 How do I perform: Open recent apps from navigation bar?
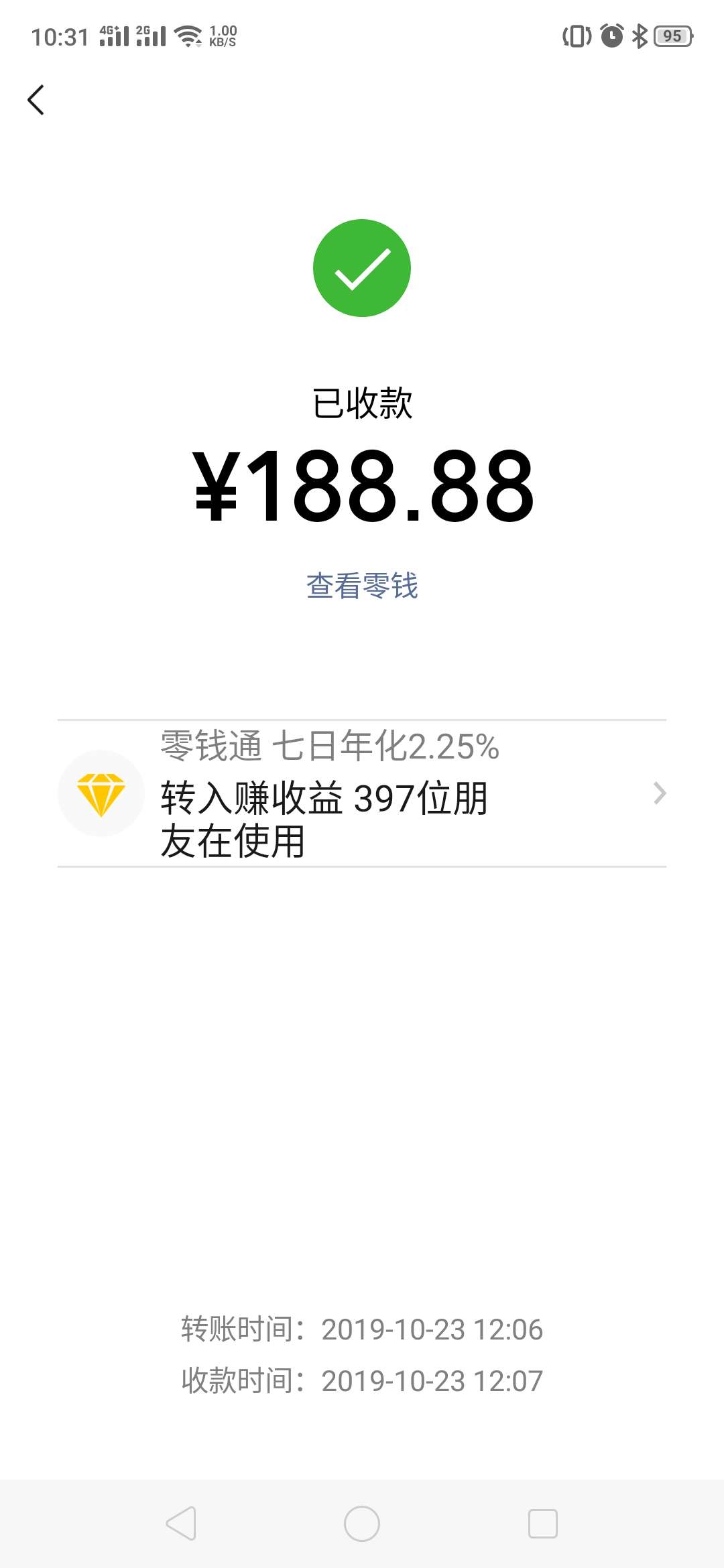point(542,1523)
